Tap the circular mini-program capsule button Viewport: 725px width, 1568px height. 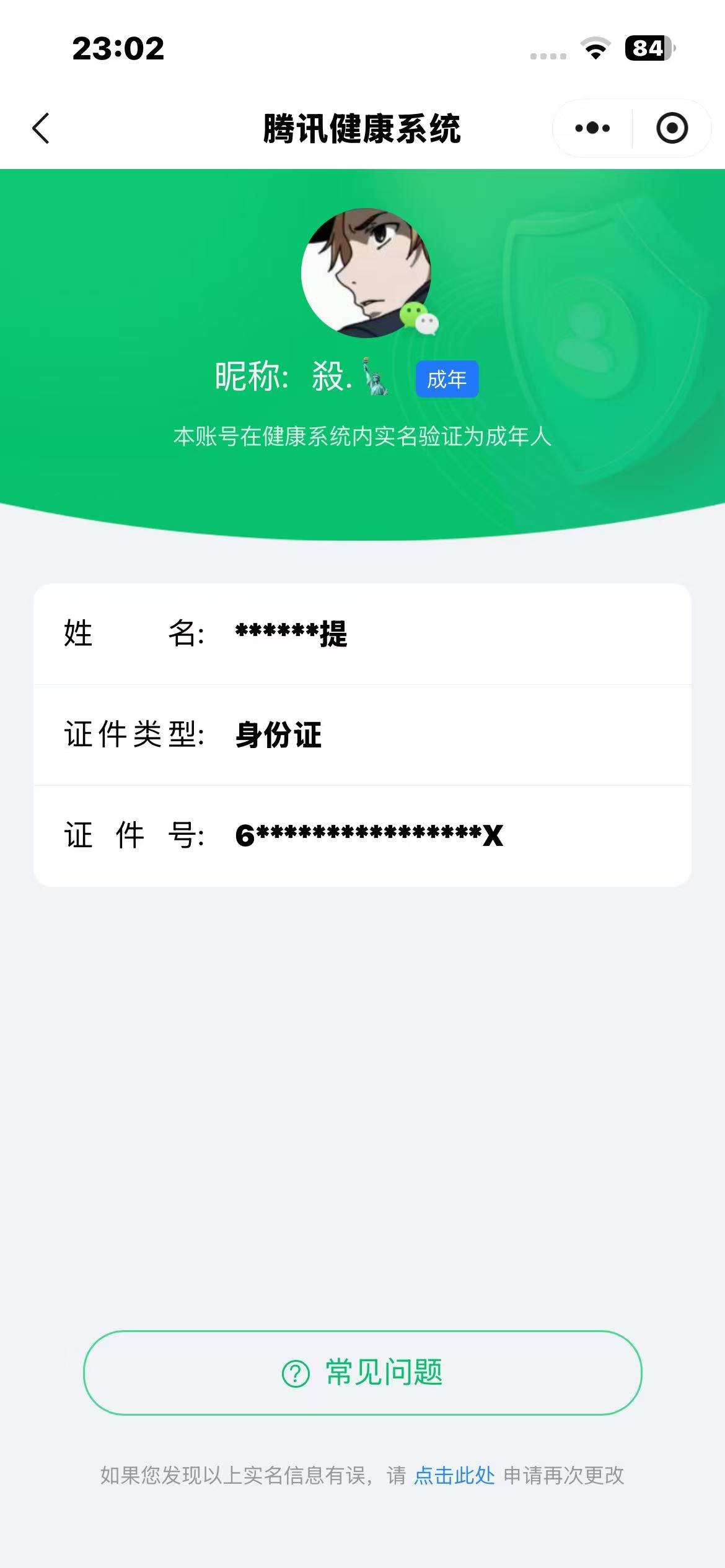672,128
